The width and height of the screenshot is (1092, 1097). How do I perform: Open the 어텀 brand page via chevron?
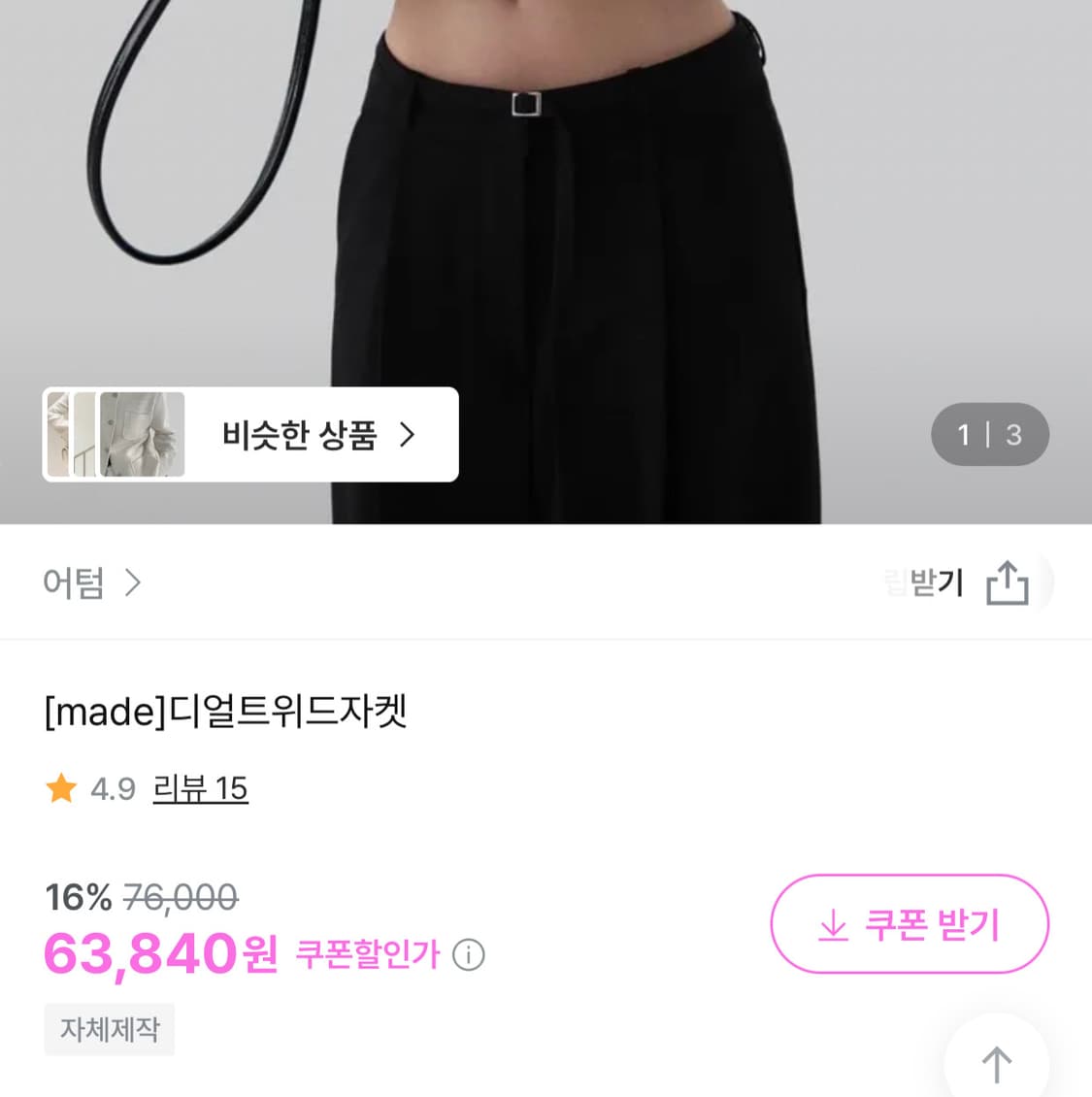point(133,582)
